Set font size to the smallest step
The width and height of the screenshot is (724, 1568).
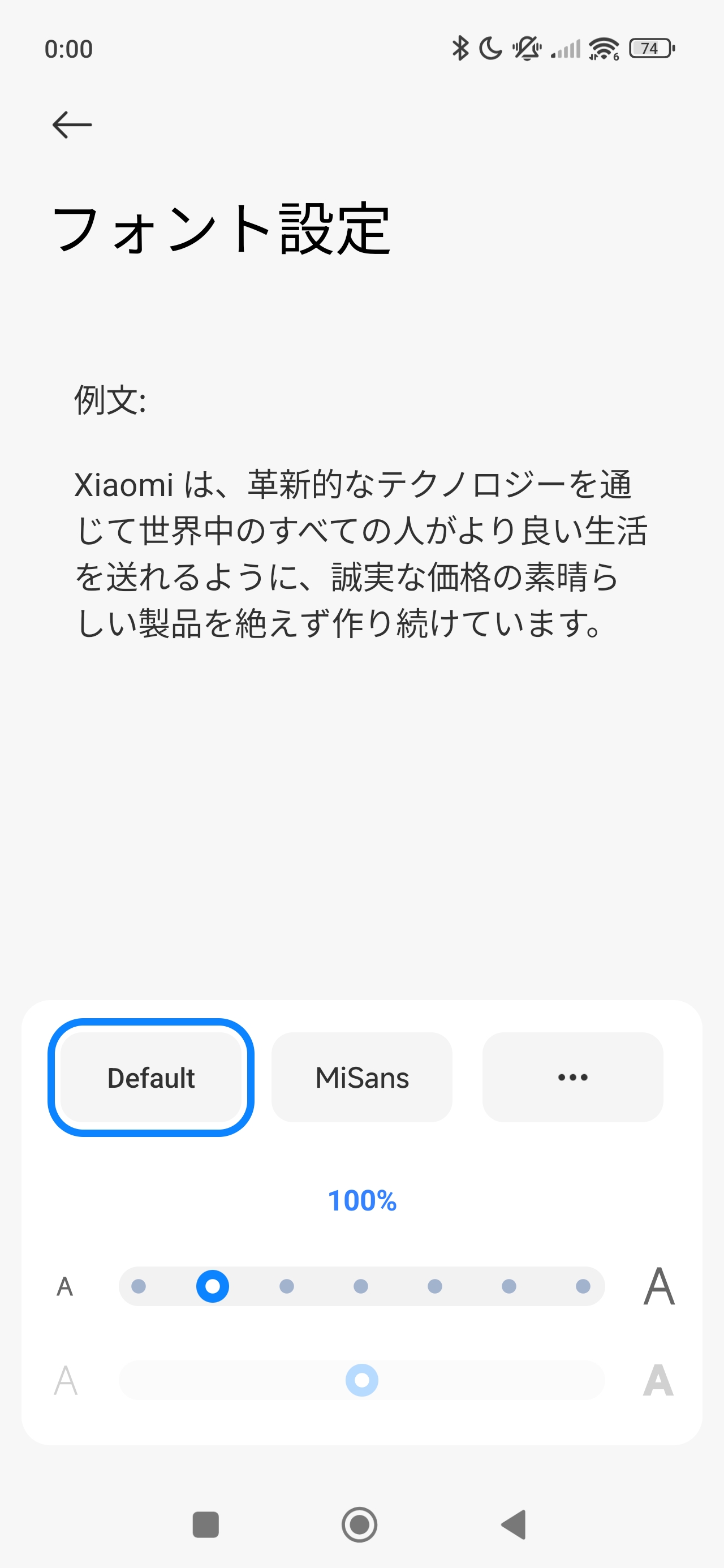[139, 1286]
